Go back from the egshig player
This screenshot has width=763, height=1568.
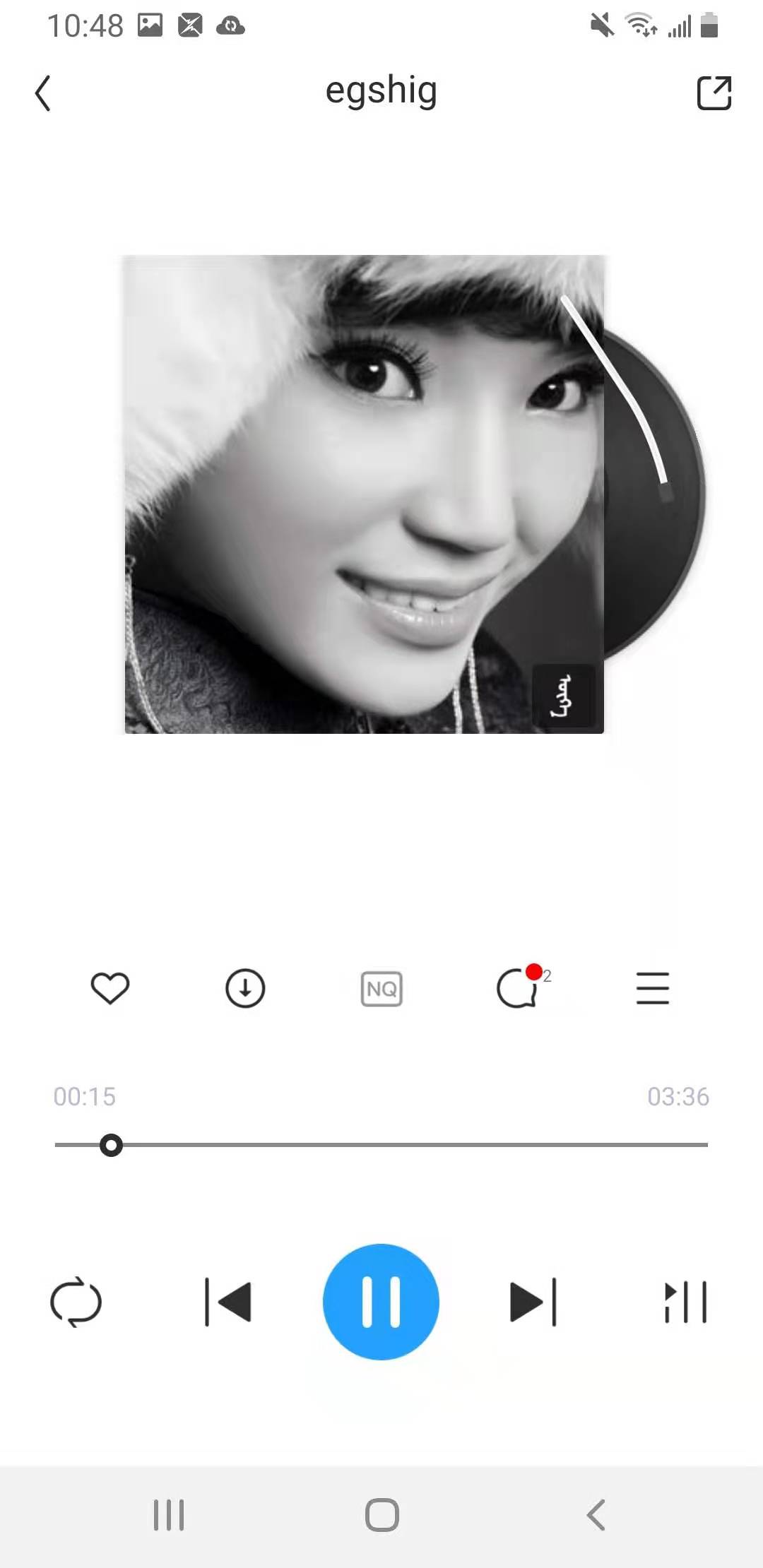click(x=43, y=93)
